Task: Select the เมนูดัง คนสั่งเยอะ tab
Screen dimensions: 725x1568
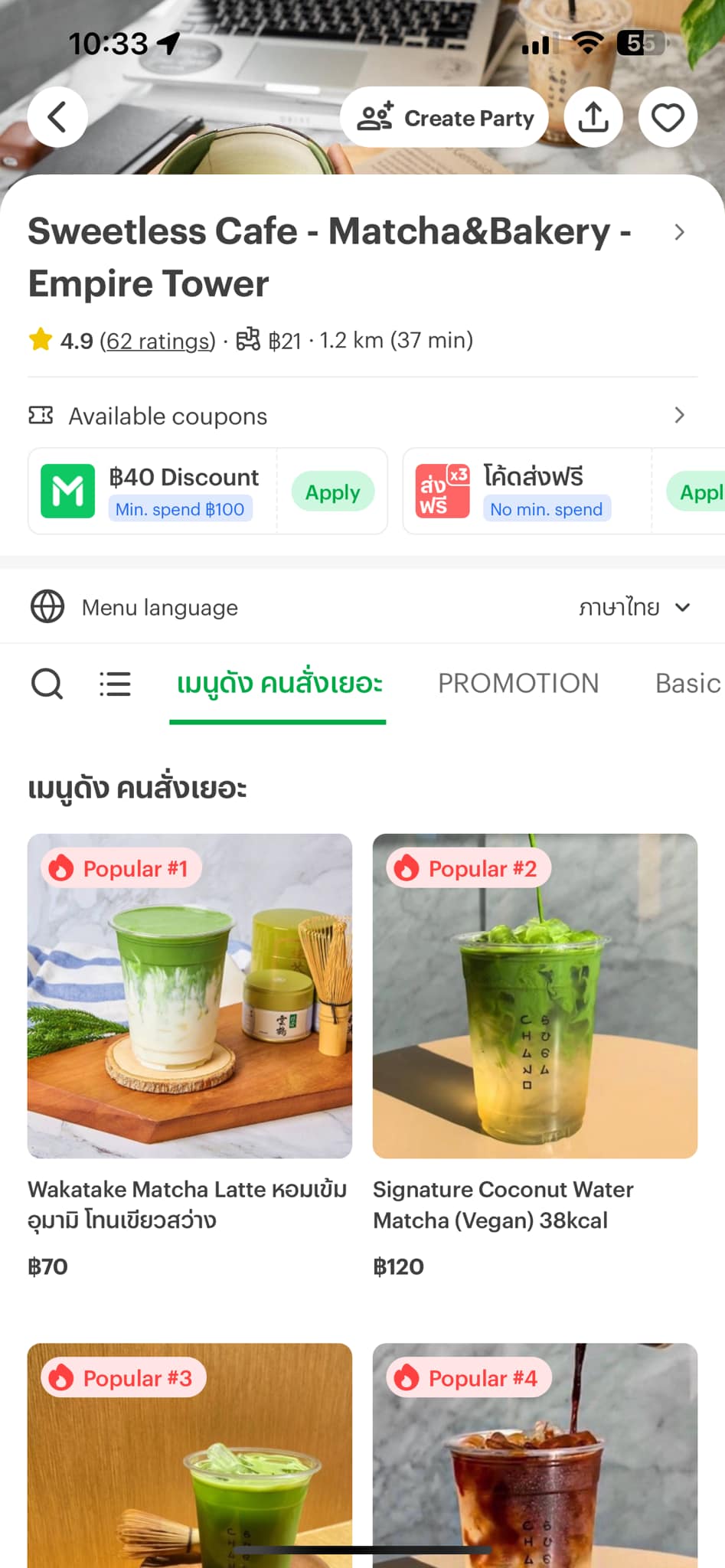Action: pos(279,684)
